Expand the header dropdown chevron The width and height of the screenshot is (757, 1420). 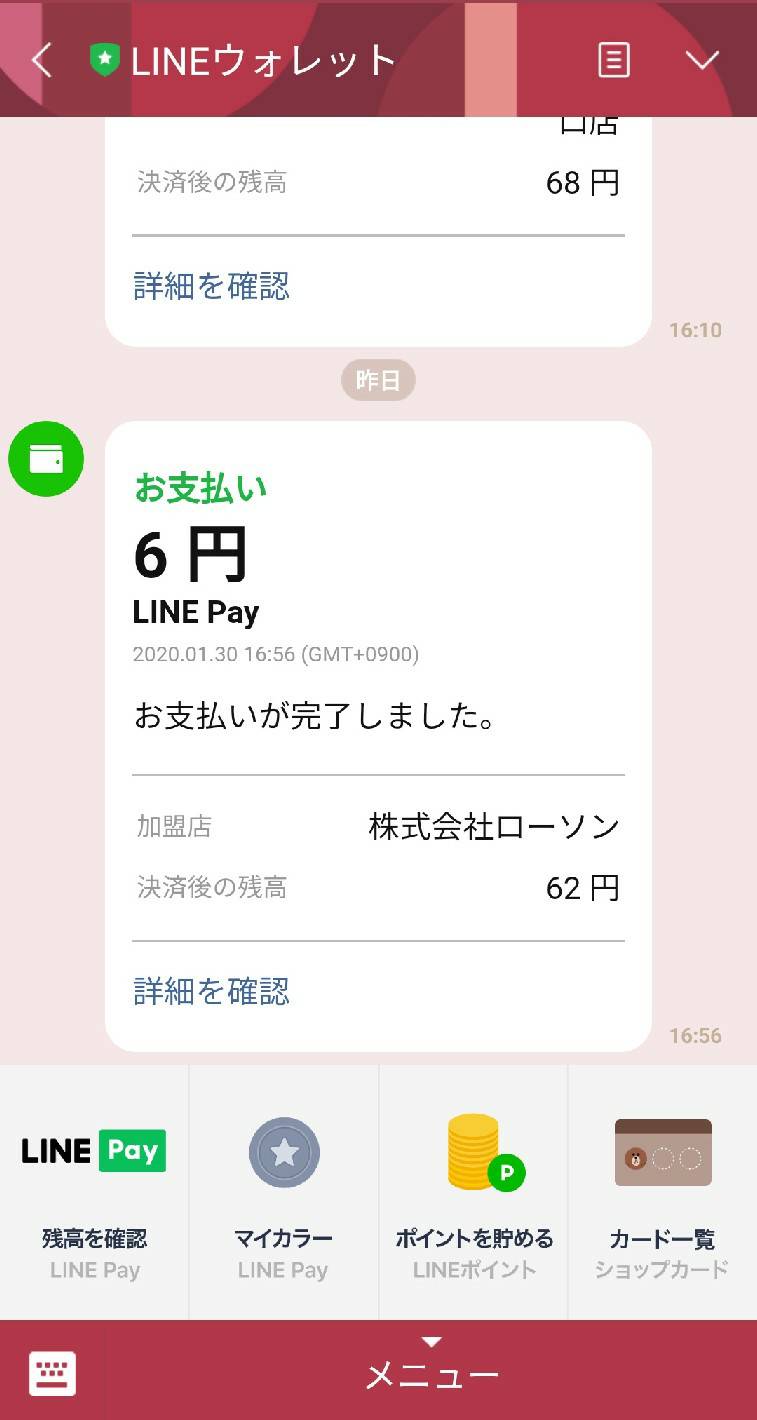click(702, 60)
